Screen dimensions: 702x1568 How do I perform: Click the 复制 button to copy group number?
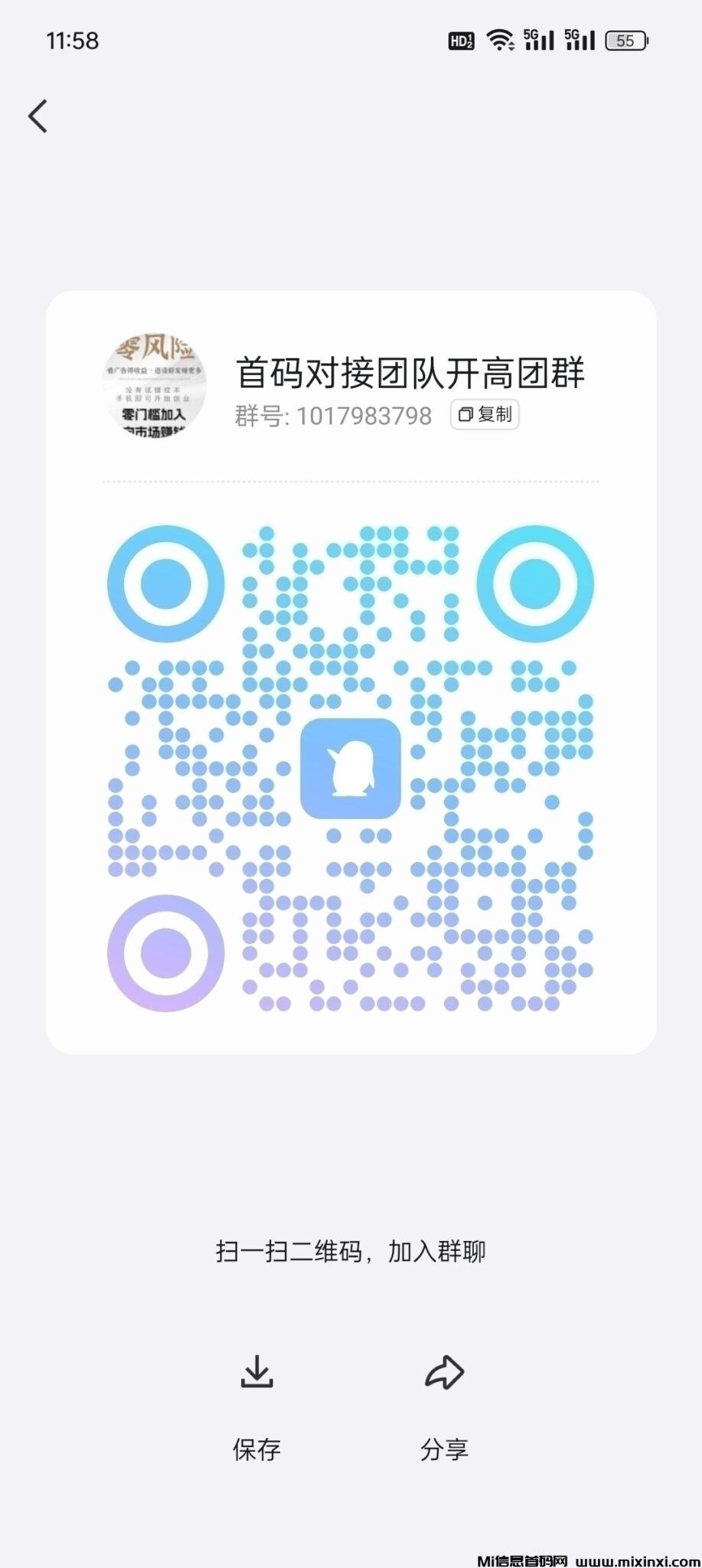tap(485, 415)
